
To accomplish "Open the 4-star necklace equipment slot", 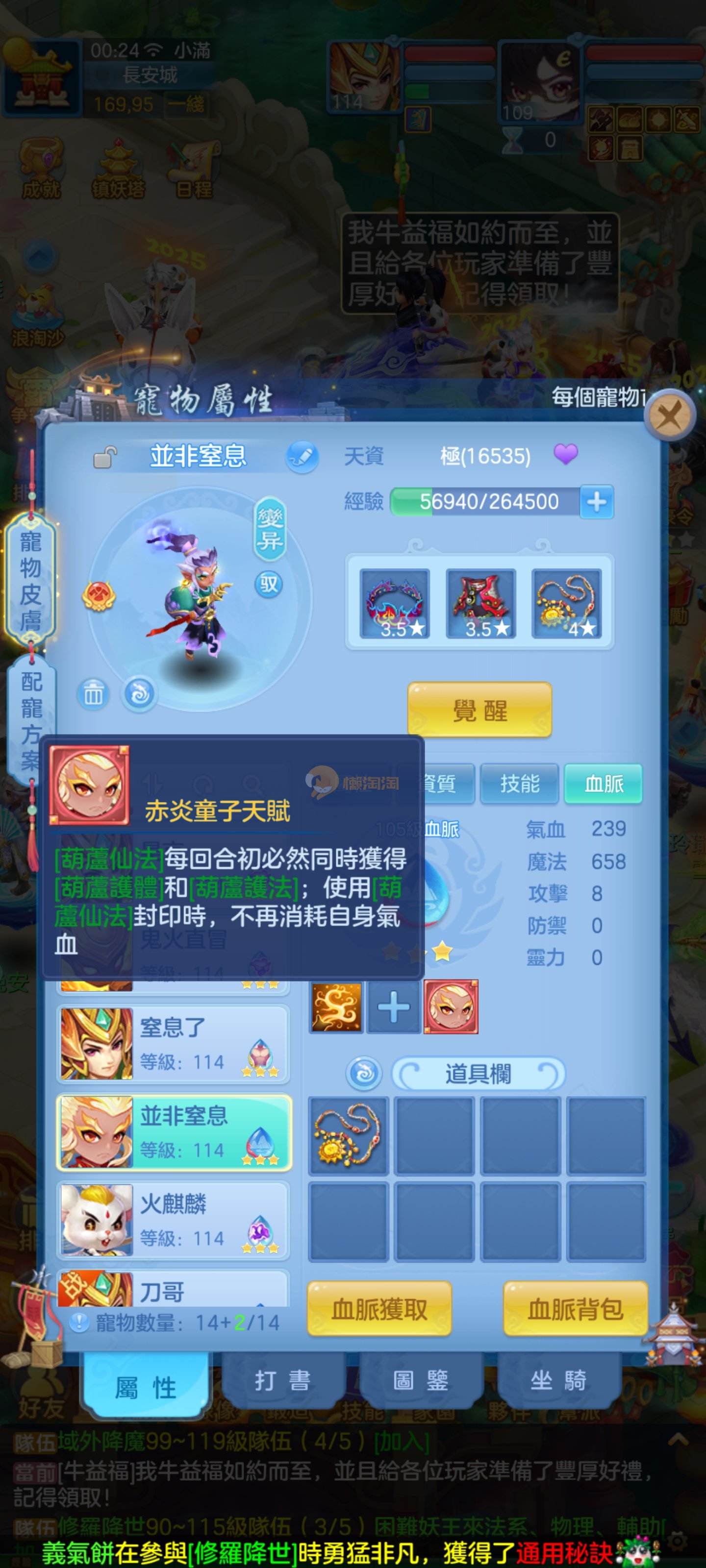I will pos(566,603).
